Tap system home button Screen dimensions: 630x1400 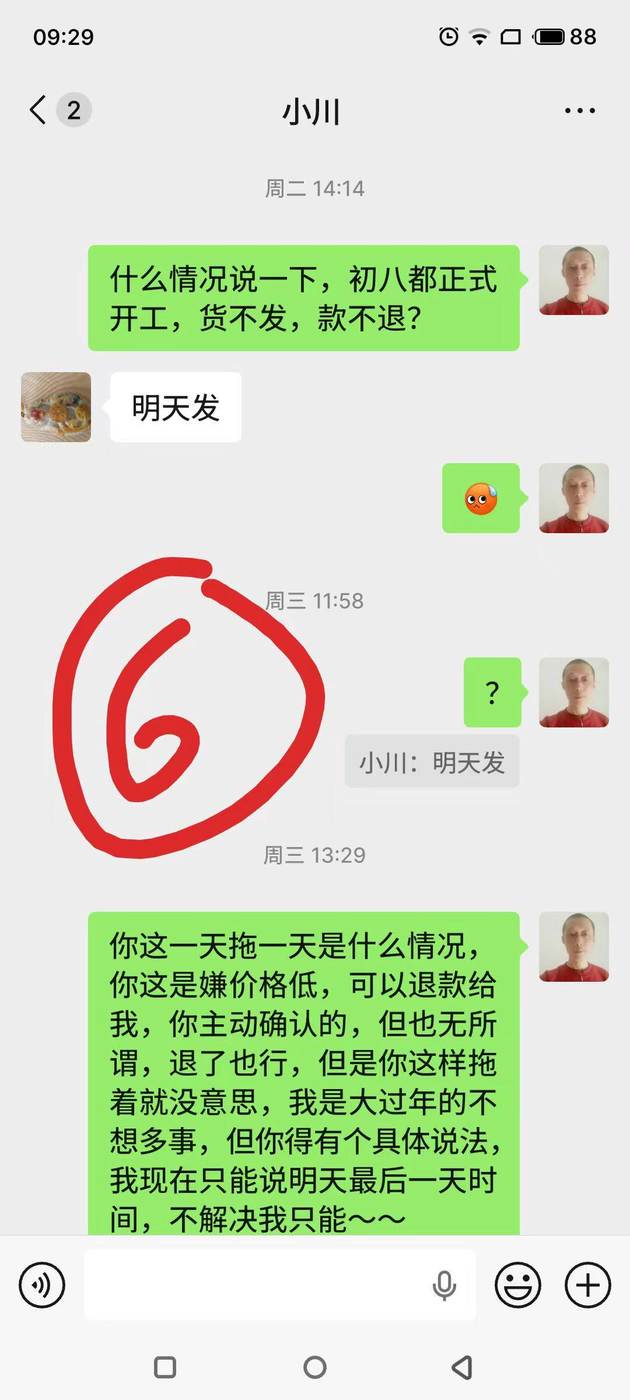point(315,1367)
